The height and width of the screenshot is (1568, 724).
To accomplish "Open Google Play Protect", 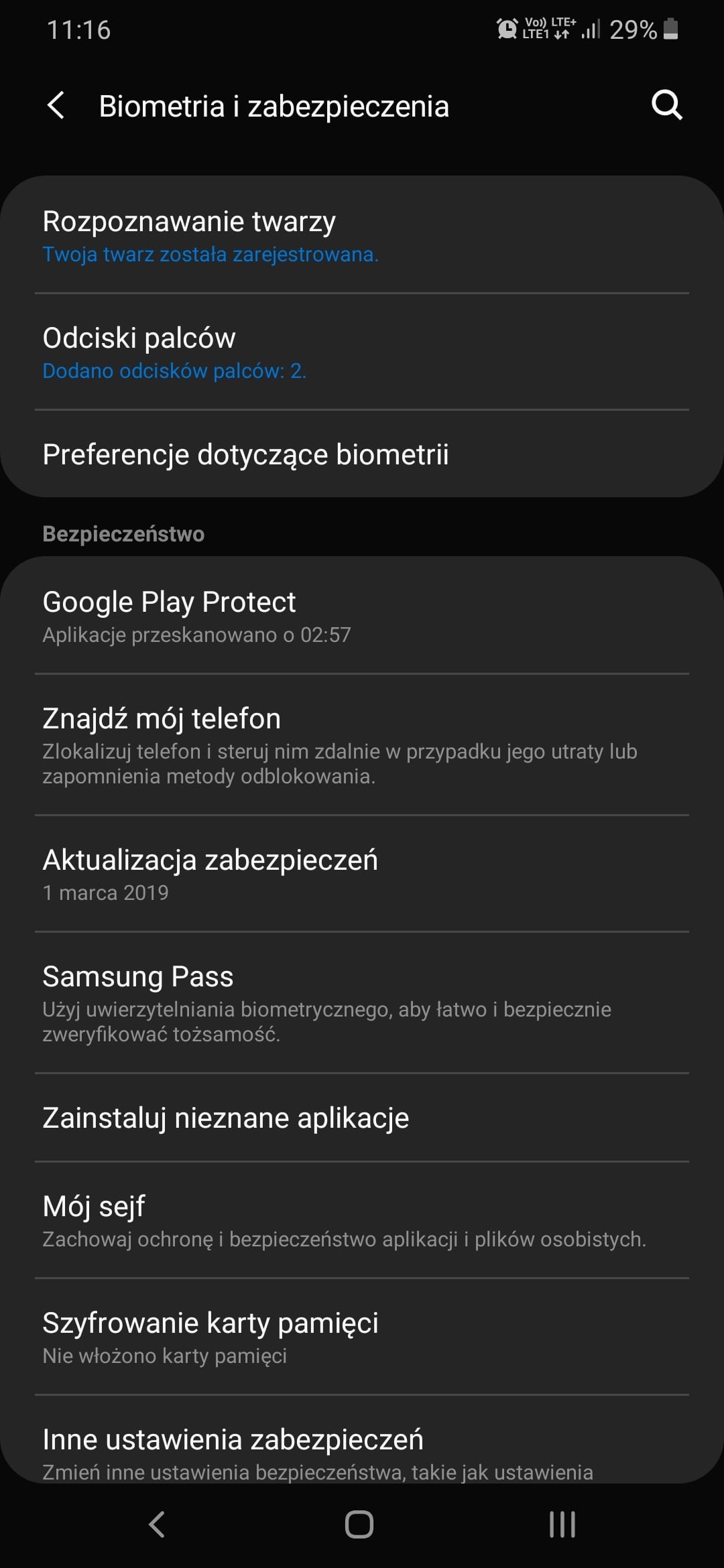I will [362, 615].
